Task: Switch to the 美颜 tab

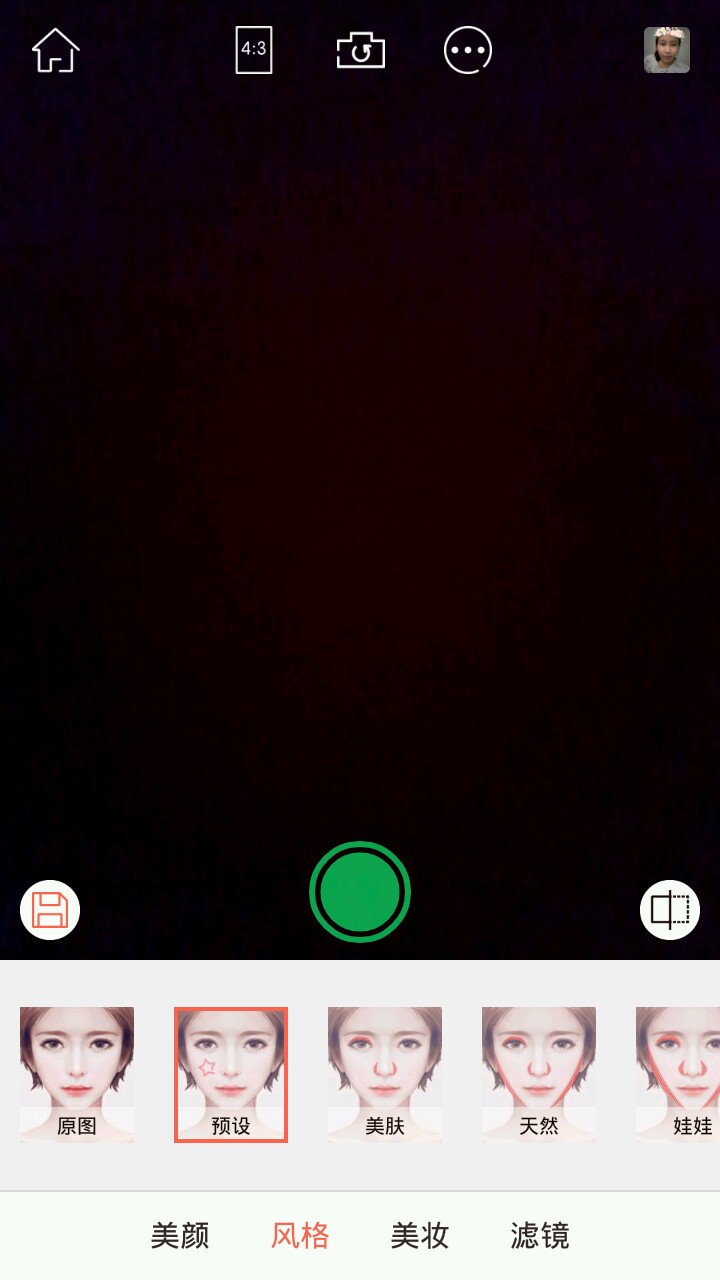Action: pos(180,1236)
